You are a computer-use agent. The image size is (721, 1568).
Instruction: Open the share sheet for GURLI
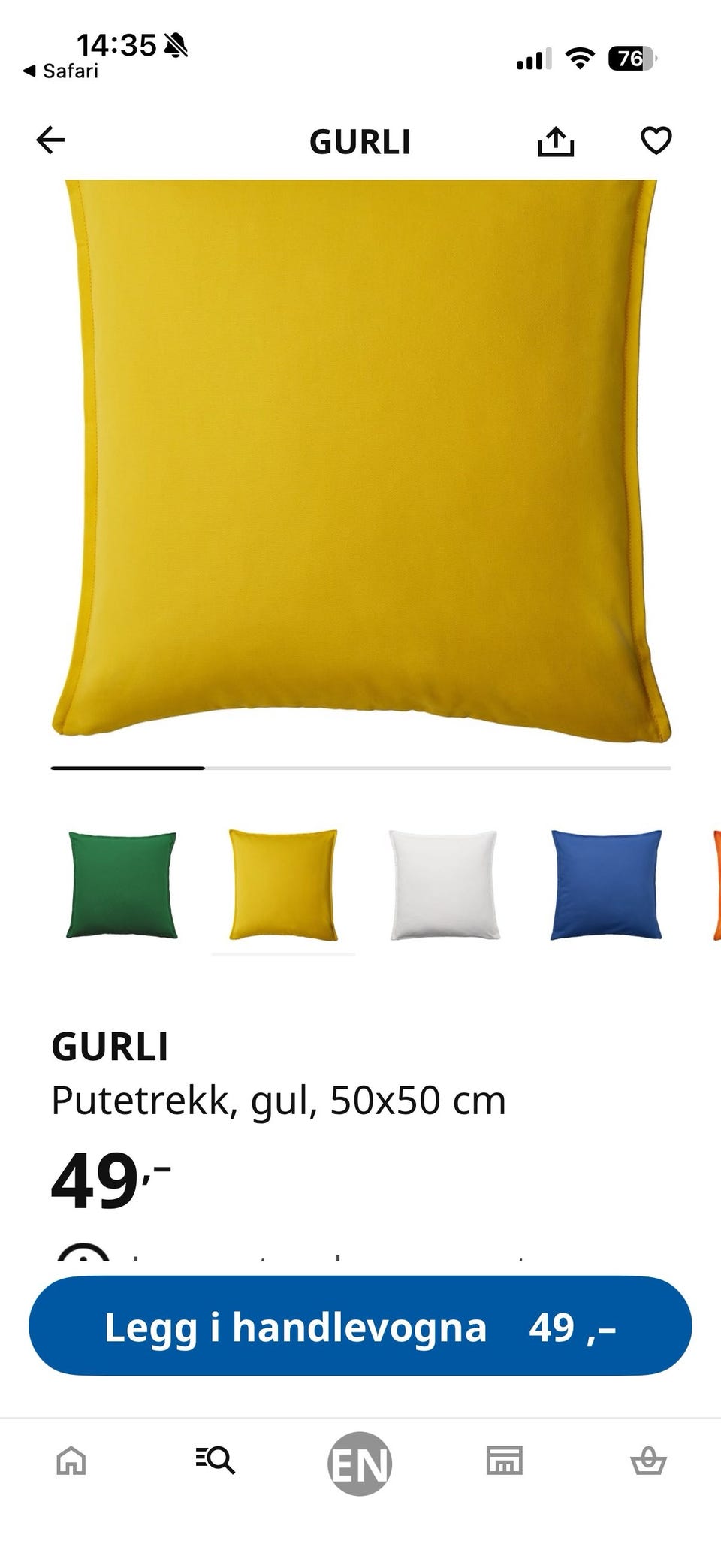point(557,140)
